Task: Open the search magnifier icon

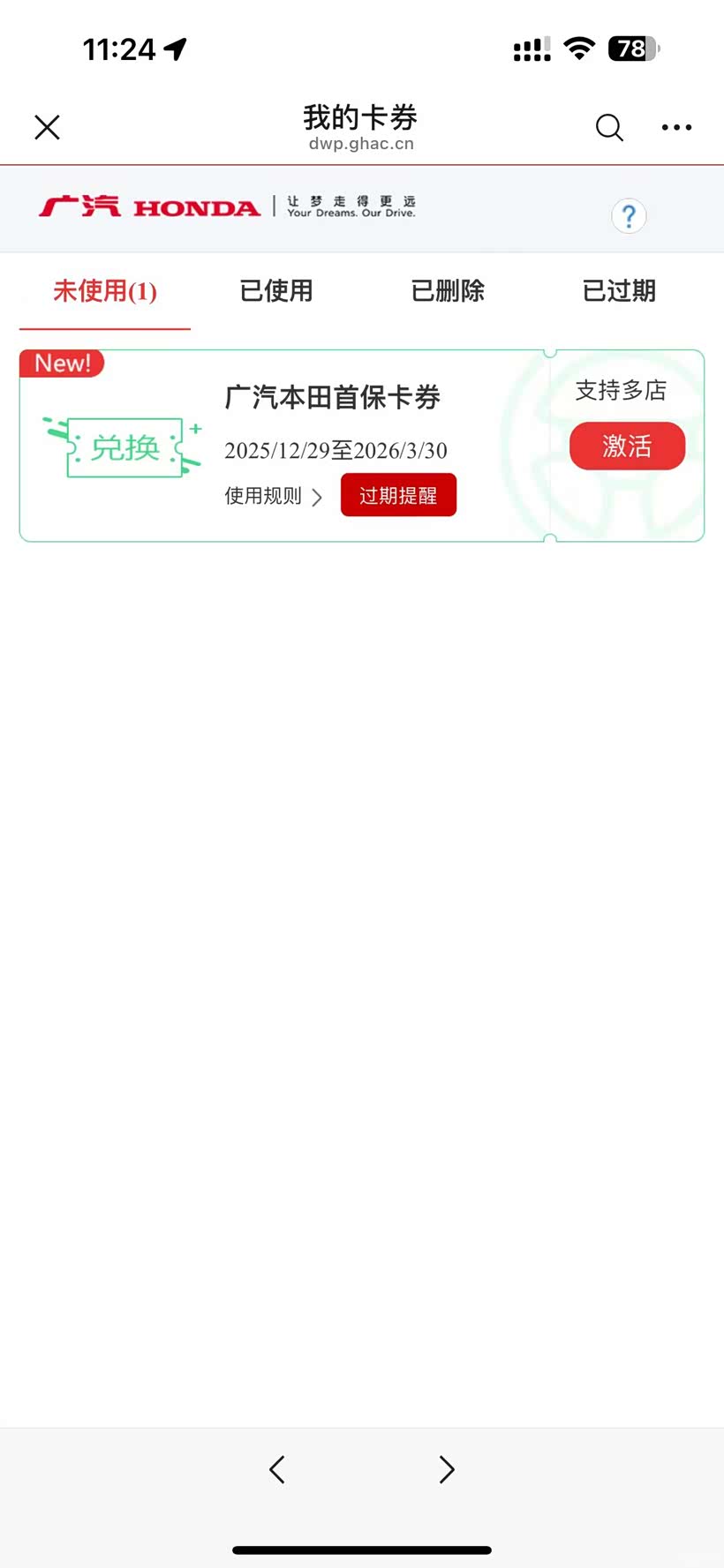Action: 609,127
